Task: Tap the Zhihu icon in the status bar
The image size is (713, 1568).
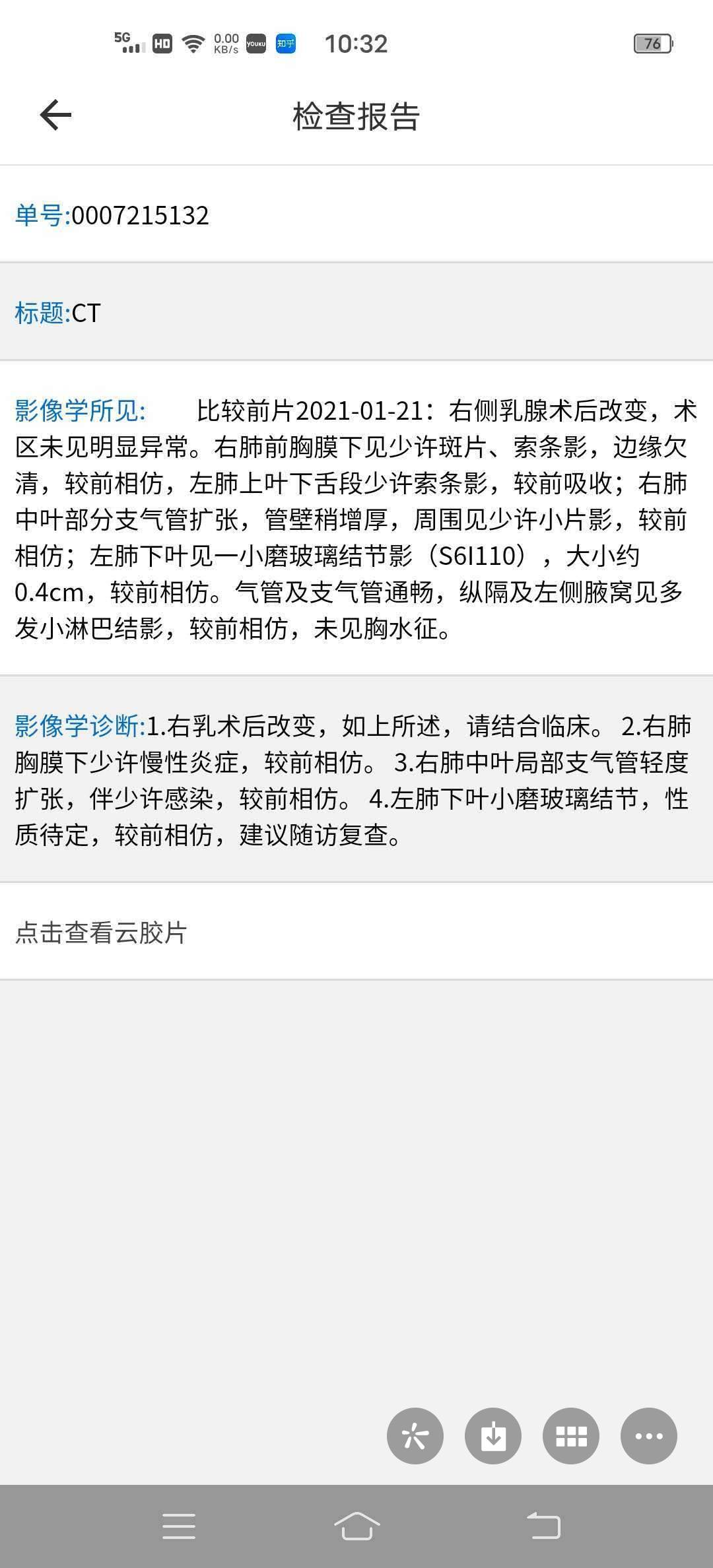Action: (285, 44)
